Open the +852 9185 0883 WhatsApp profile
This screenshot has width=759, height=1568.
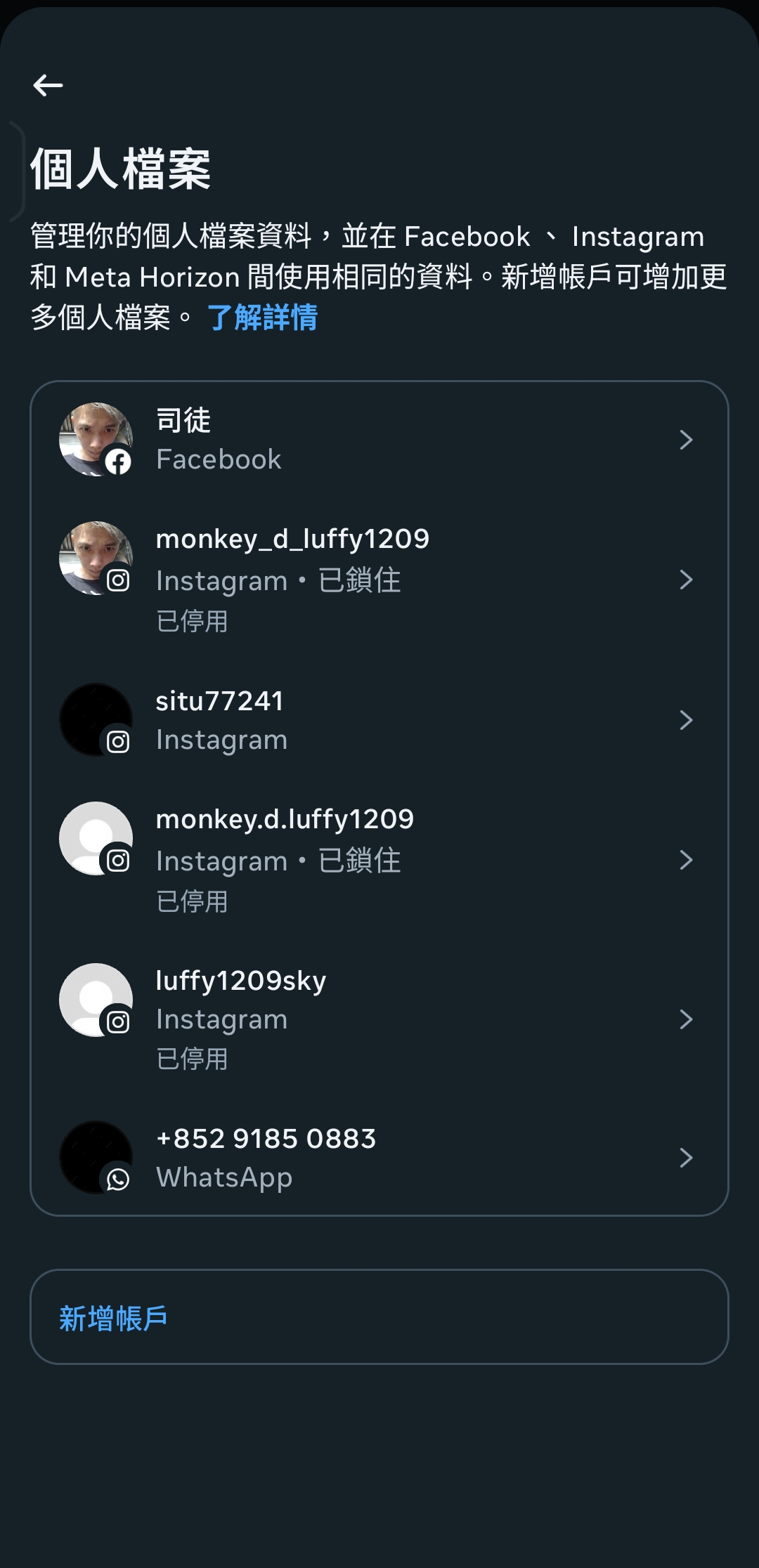(x=379, y=1157)
